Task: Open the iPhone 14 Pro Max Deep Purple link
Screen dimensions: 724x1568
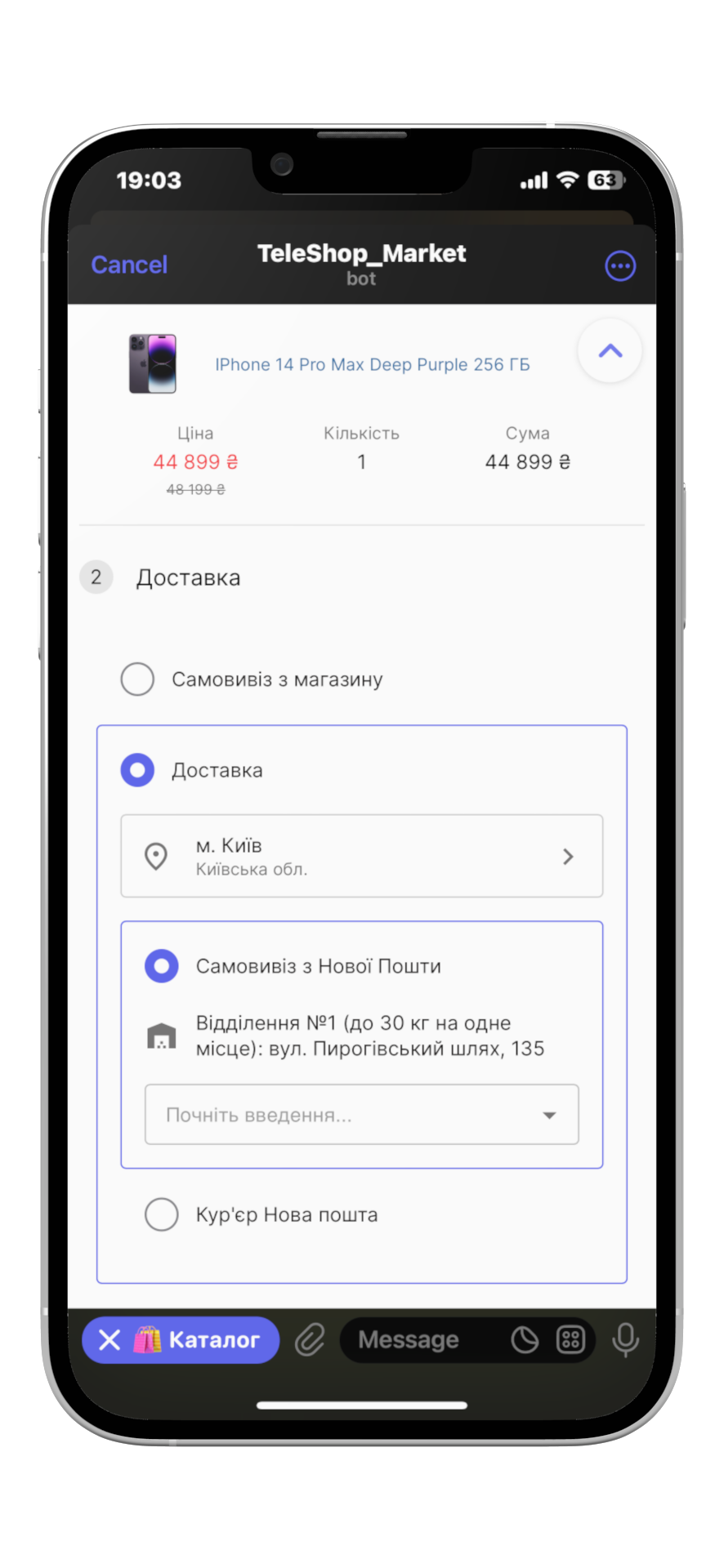Action: (x=372, y=365)
